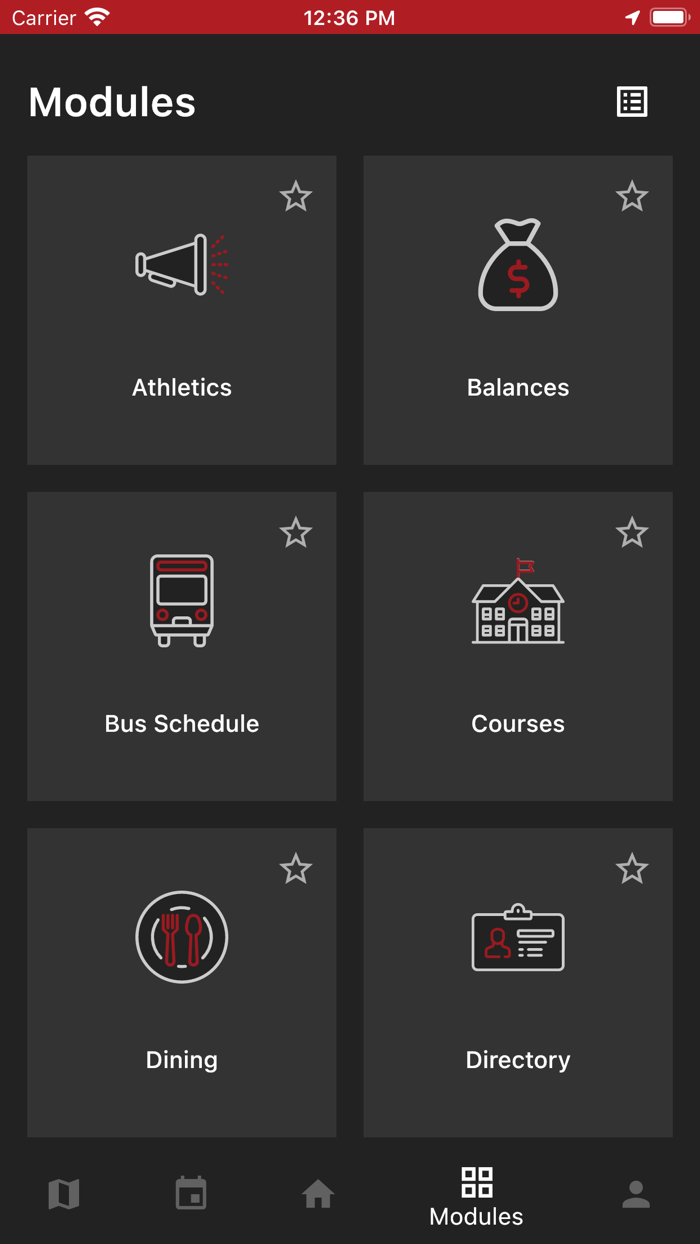
Task: Star the Directory module
Action: tap(631, 868)
